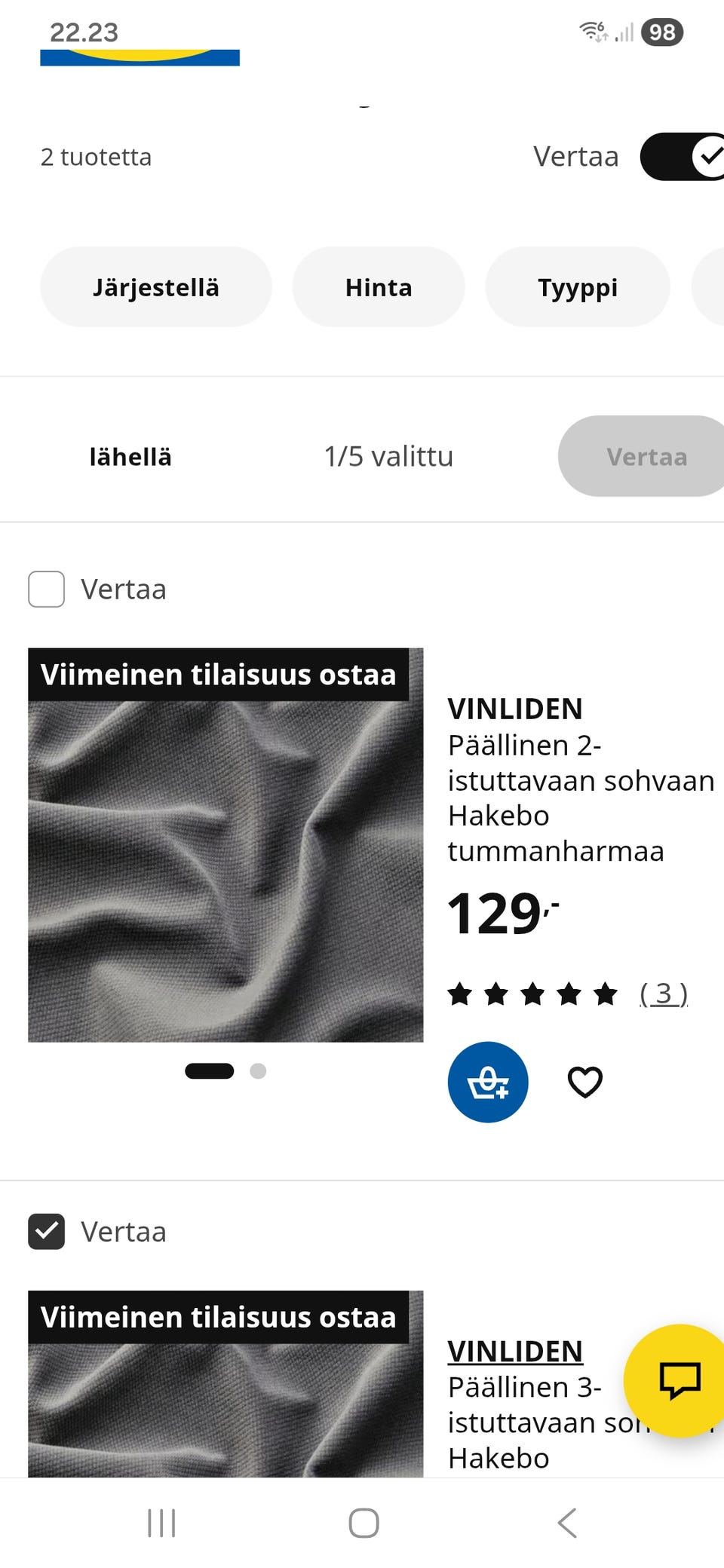Save VINLIDEN cover to favorites with heart icon

(584, 1083)
